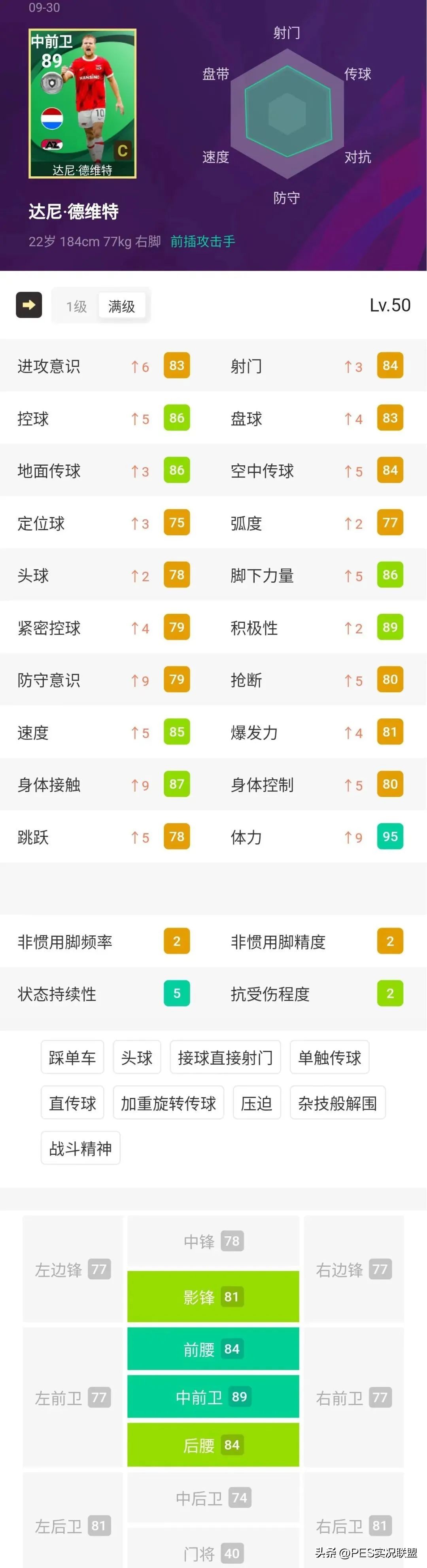
Task: Tap the 踩单车 skill chip
Action: click(x=72, y=1057)
